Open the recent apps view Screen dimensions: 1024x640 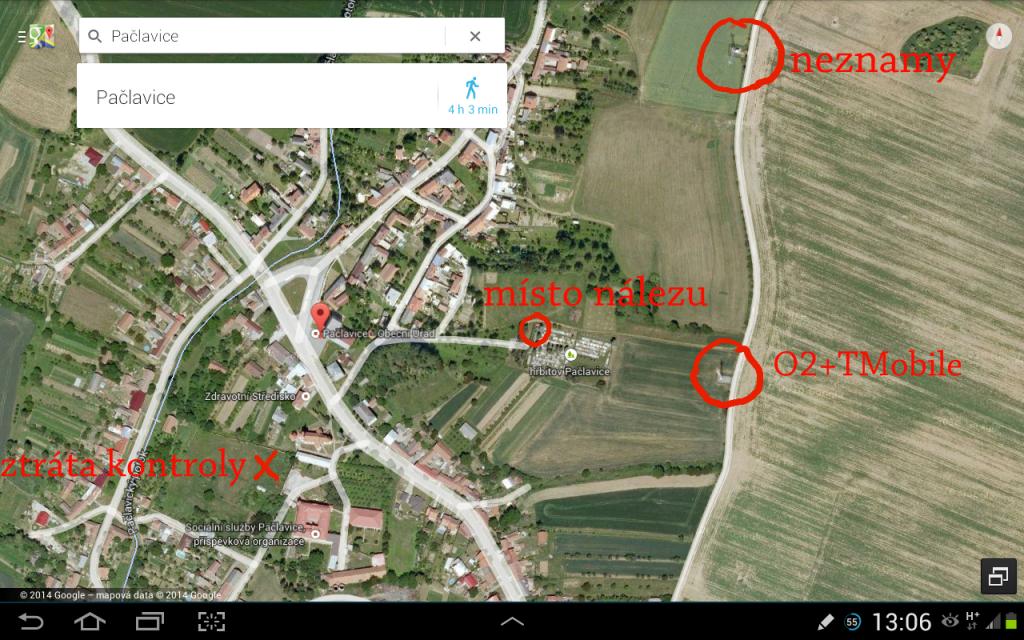point(150,622)
